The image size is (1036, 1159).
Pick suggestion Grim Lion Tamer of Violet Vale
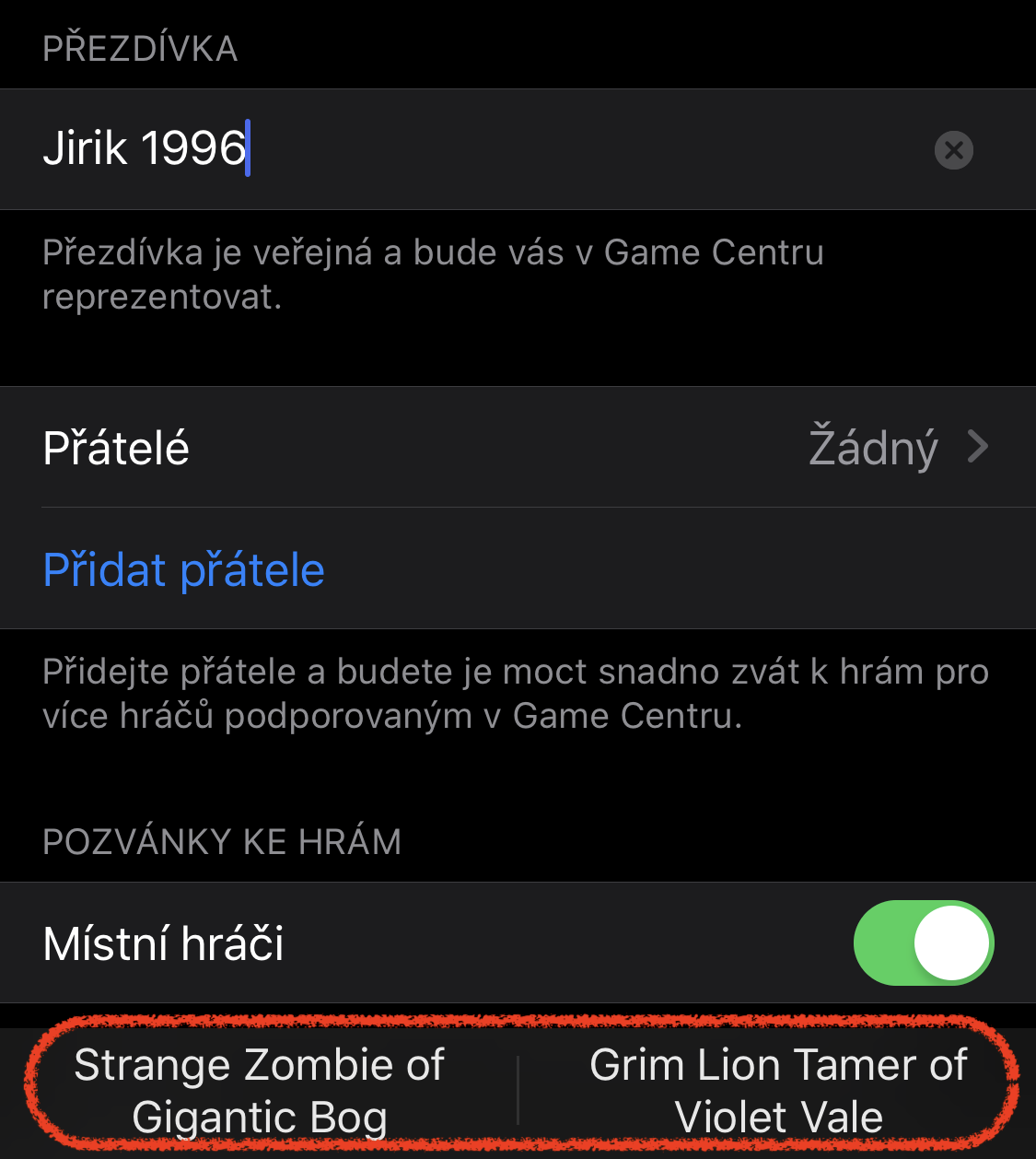pos(778,1090)
